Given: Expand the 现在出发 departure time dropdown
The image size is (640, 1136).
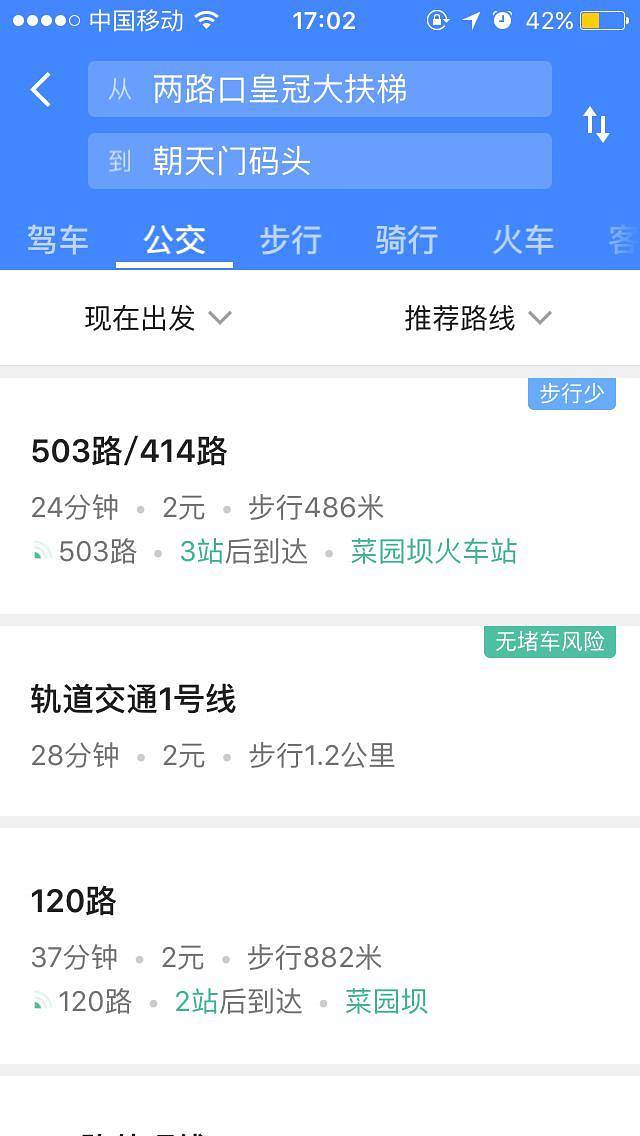Looking at the screenshot, I should pyautogui.click(x=158, y=318).
